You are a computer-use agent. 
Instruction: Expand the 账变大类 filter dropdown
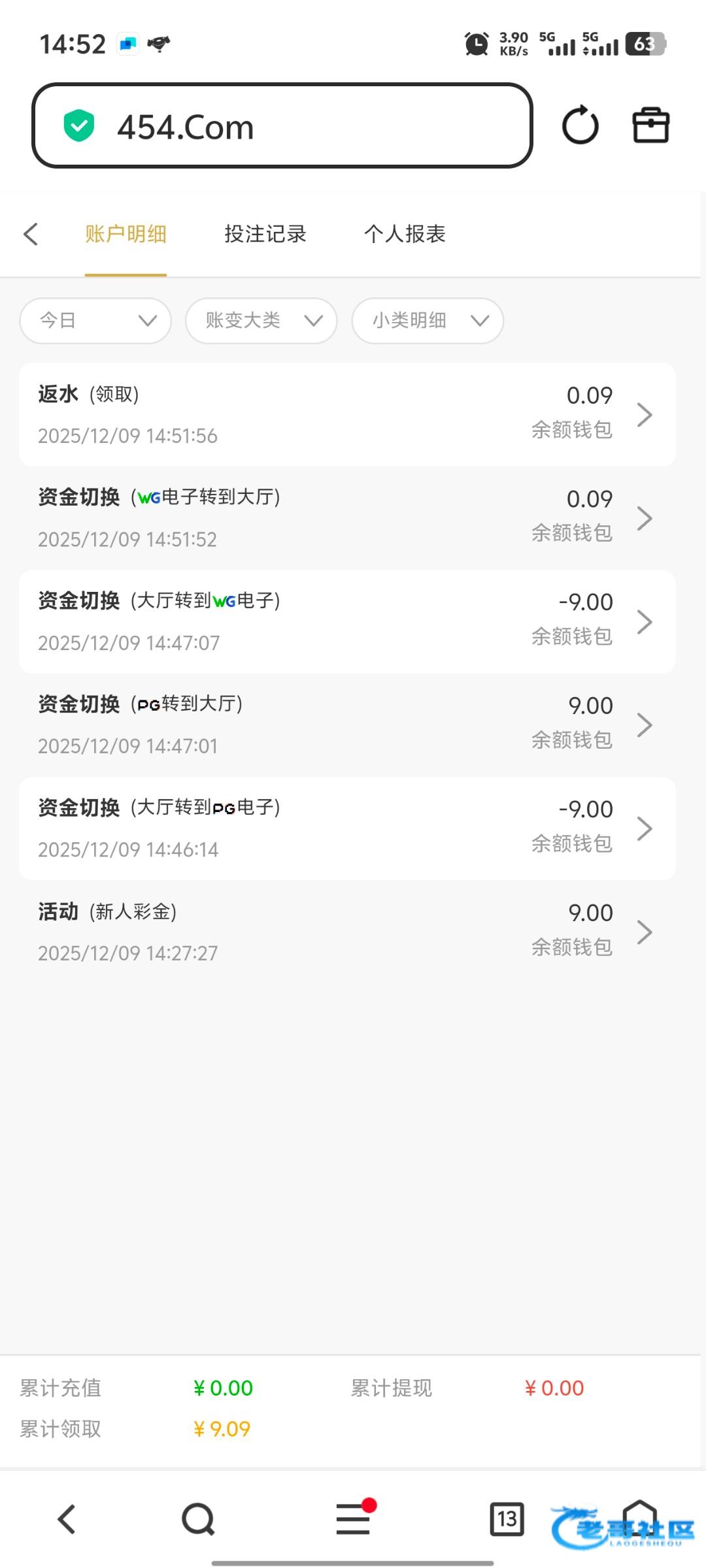261,320
